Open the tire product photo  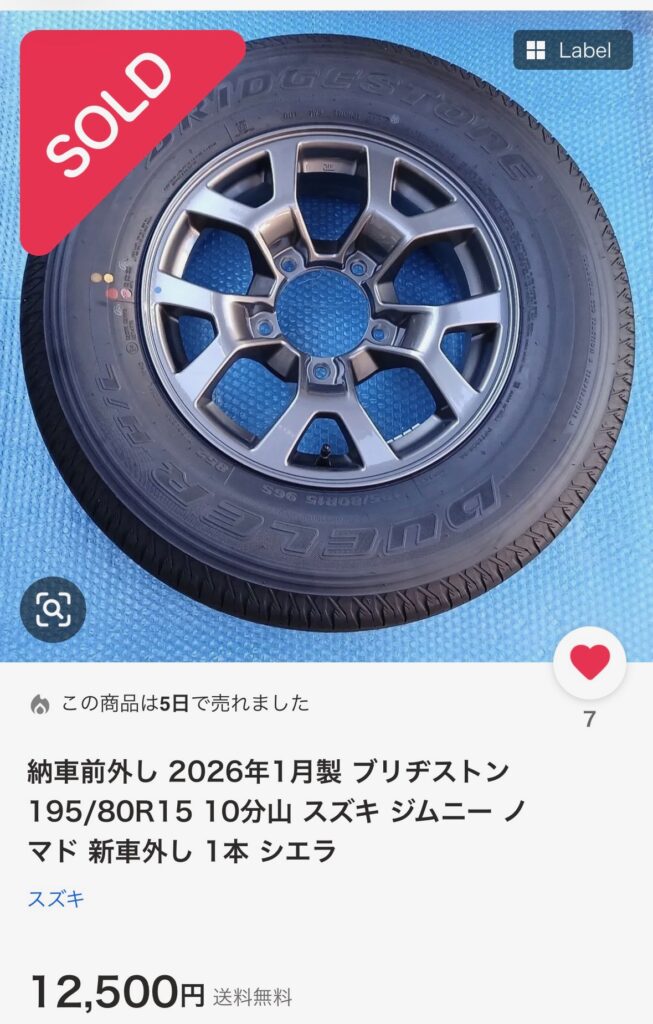point(326,336)
